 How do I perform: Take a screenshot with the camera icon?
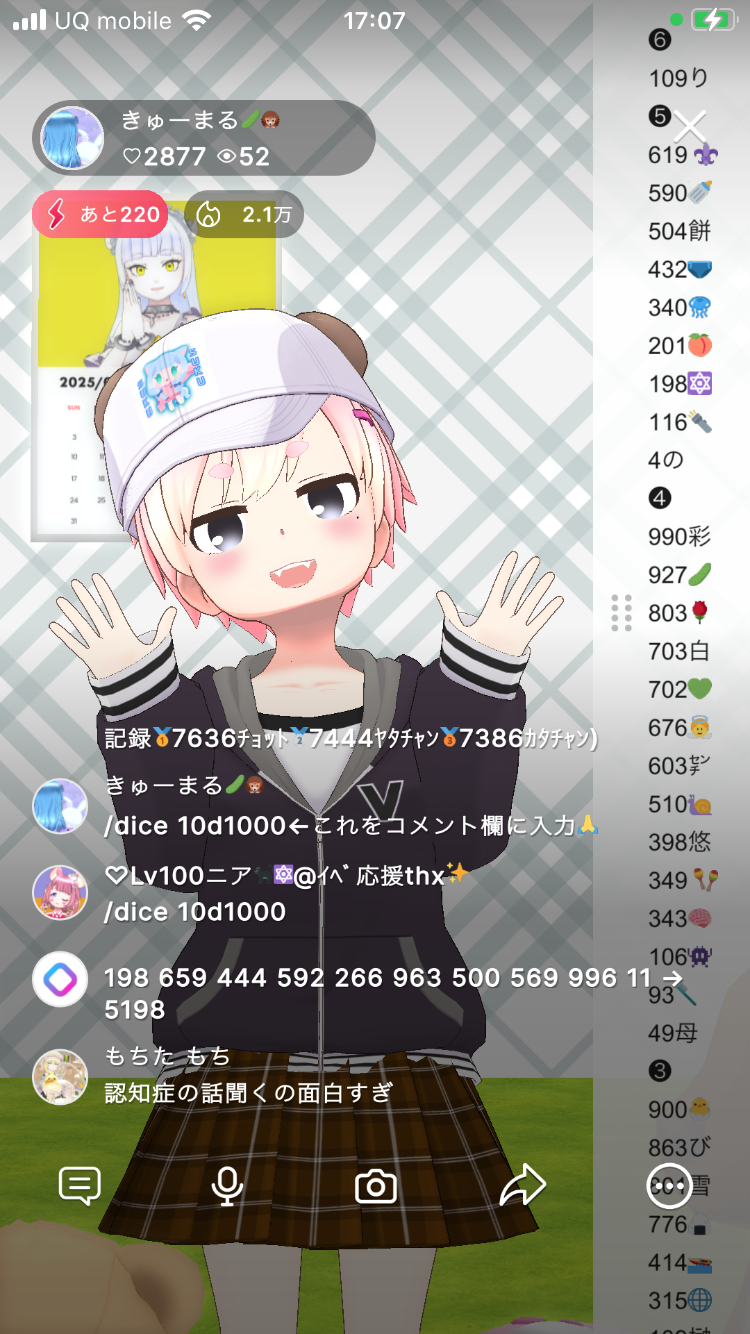tap(376, 1187)
